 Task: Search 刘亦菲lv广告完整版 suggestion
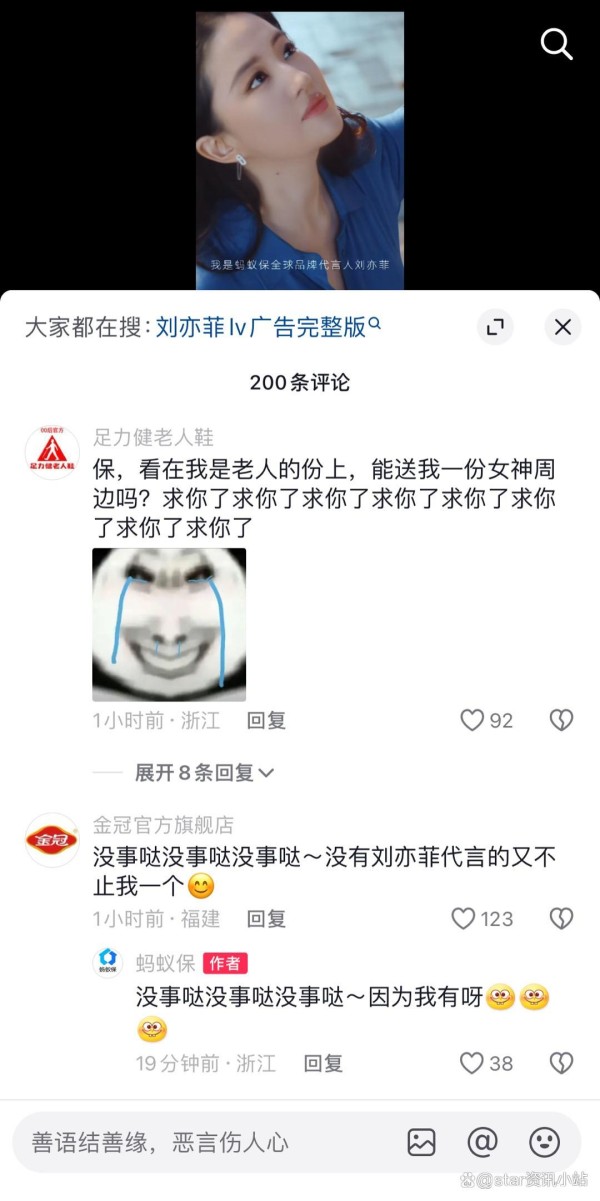pyautogui.click(x=267, y=327)
